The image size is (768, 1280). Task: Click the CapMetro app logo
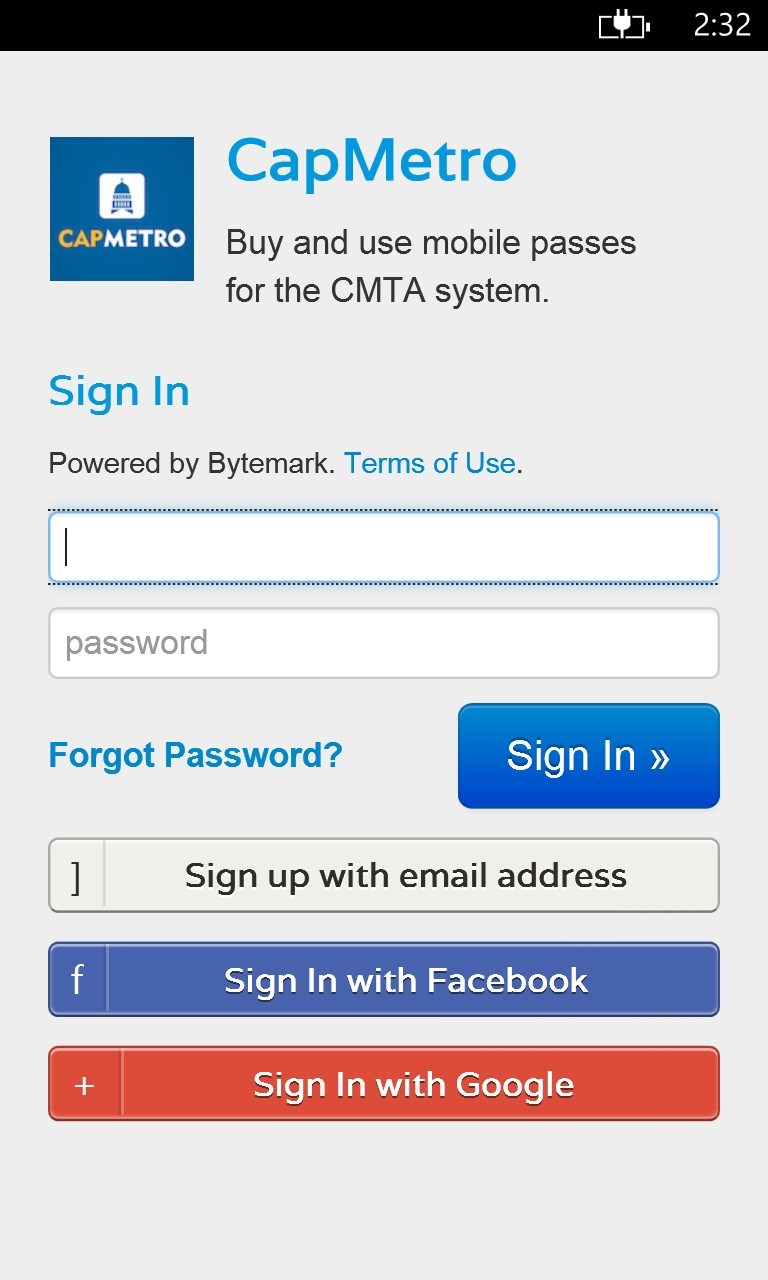coord(121,208)
